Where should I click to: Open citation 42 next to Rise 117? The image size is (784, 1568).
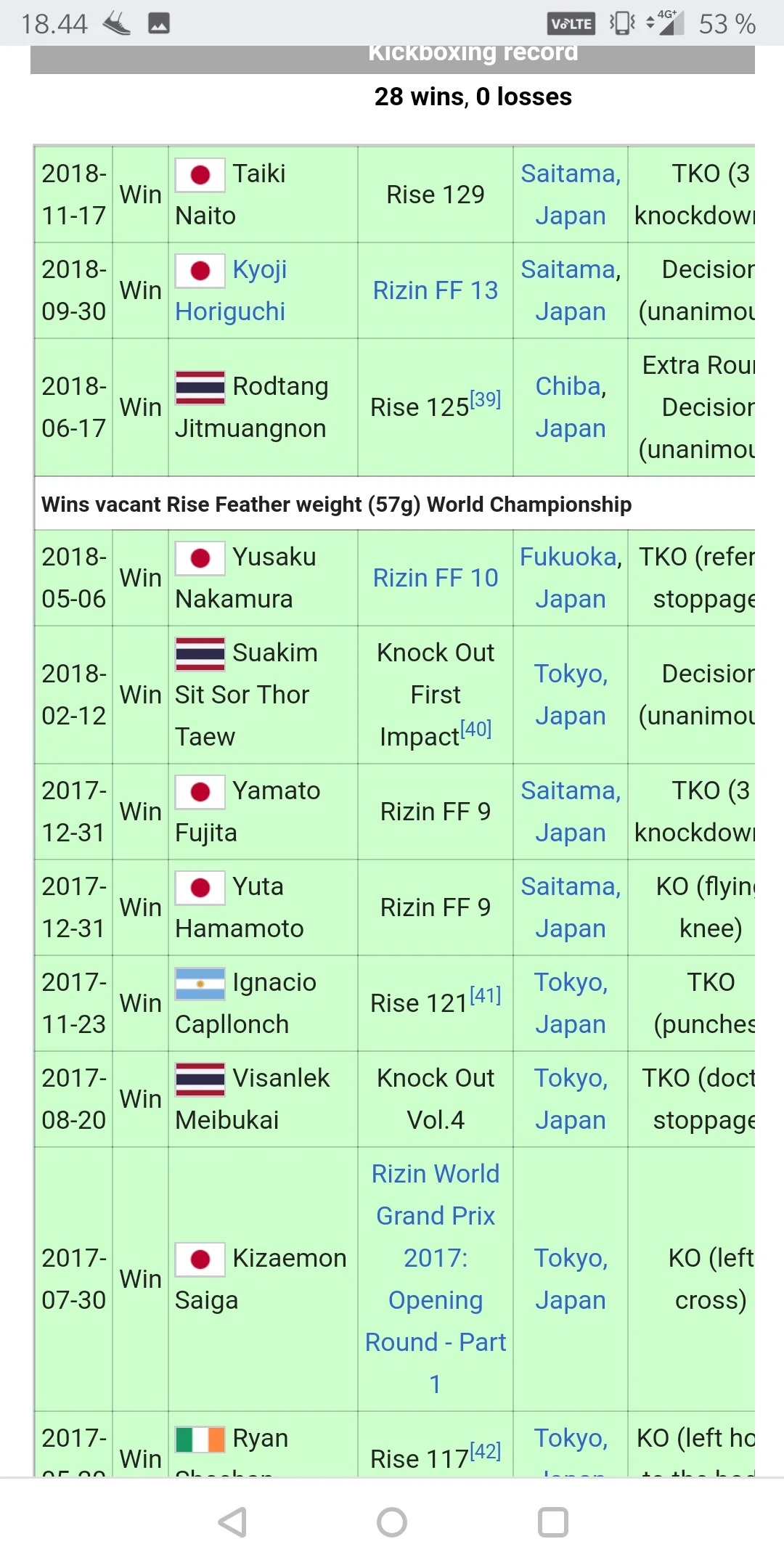tap(486, 1451)
